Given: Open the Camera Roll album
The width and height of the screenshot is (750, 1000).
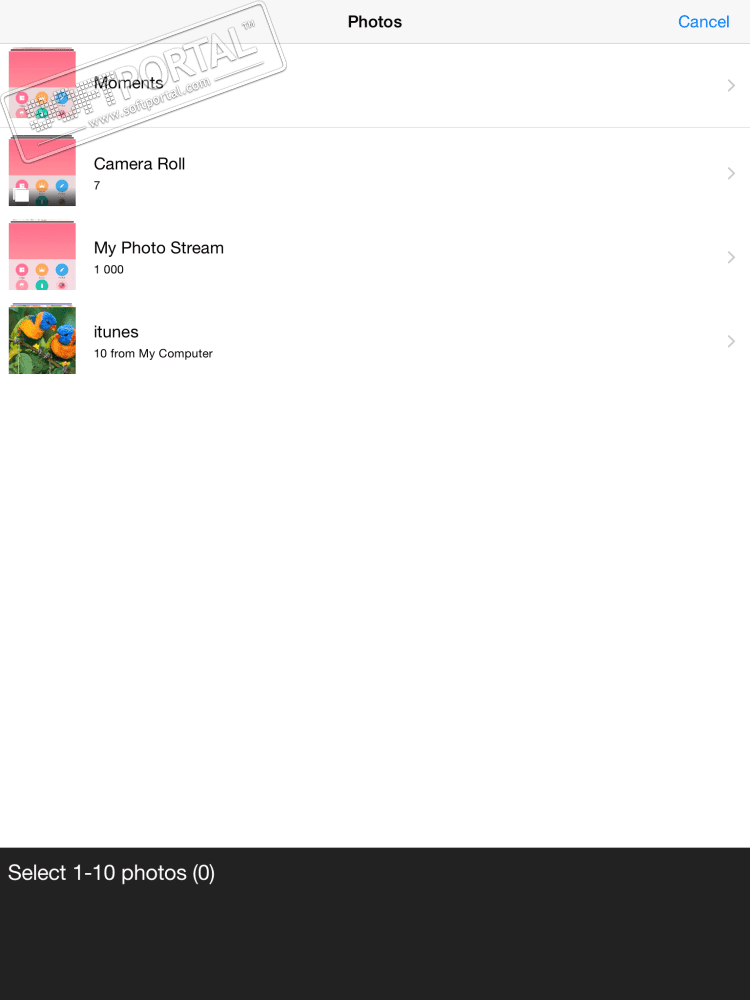Looking at the screenshot, I should tap(375, 172).
